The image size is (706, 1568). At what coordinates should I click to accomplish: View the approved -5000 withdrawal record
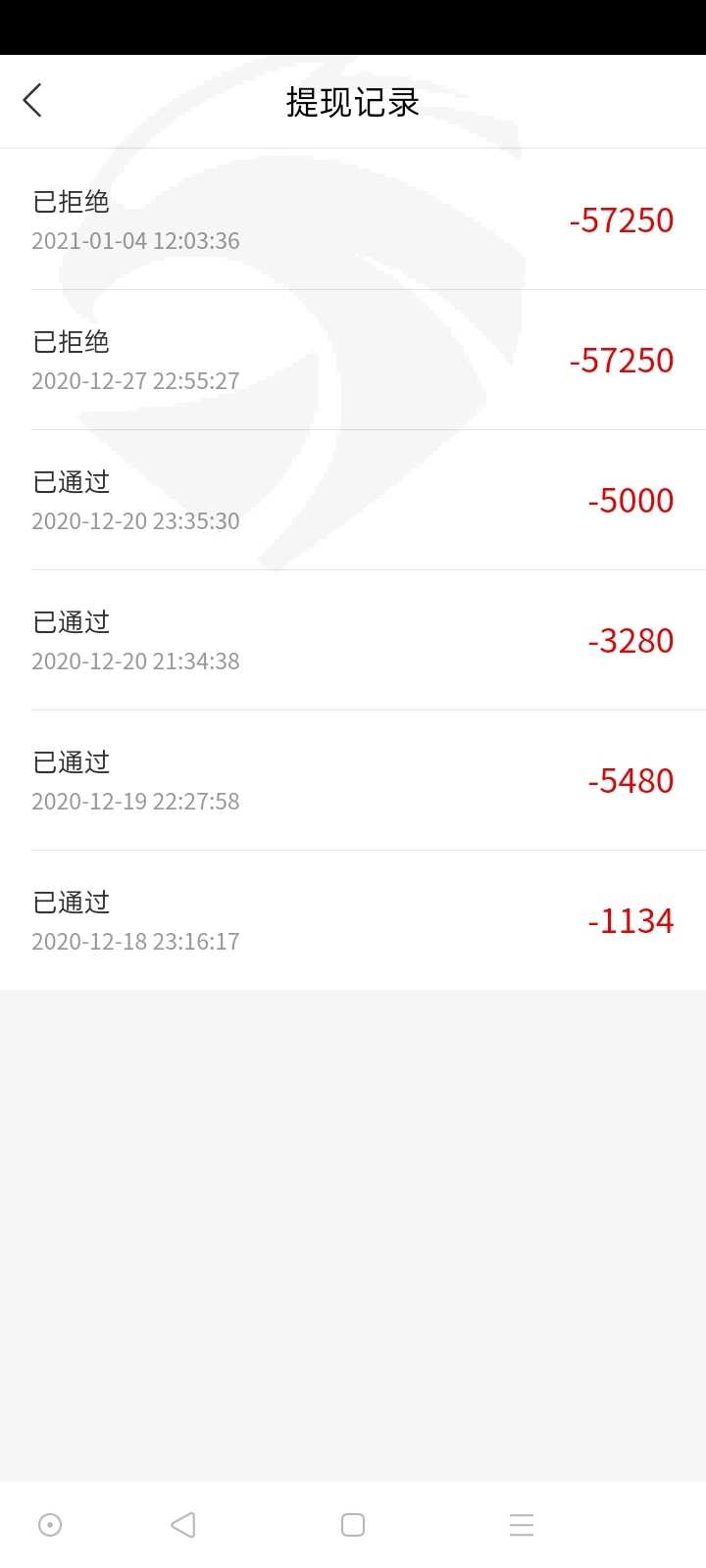(x=353, y=500)
